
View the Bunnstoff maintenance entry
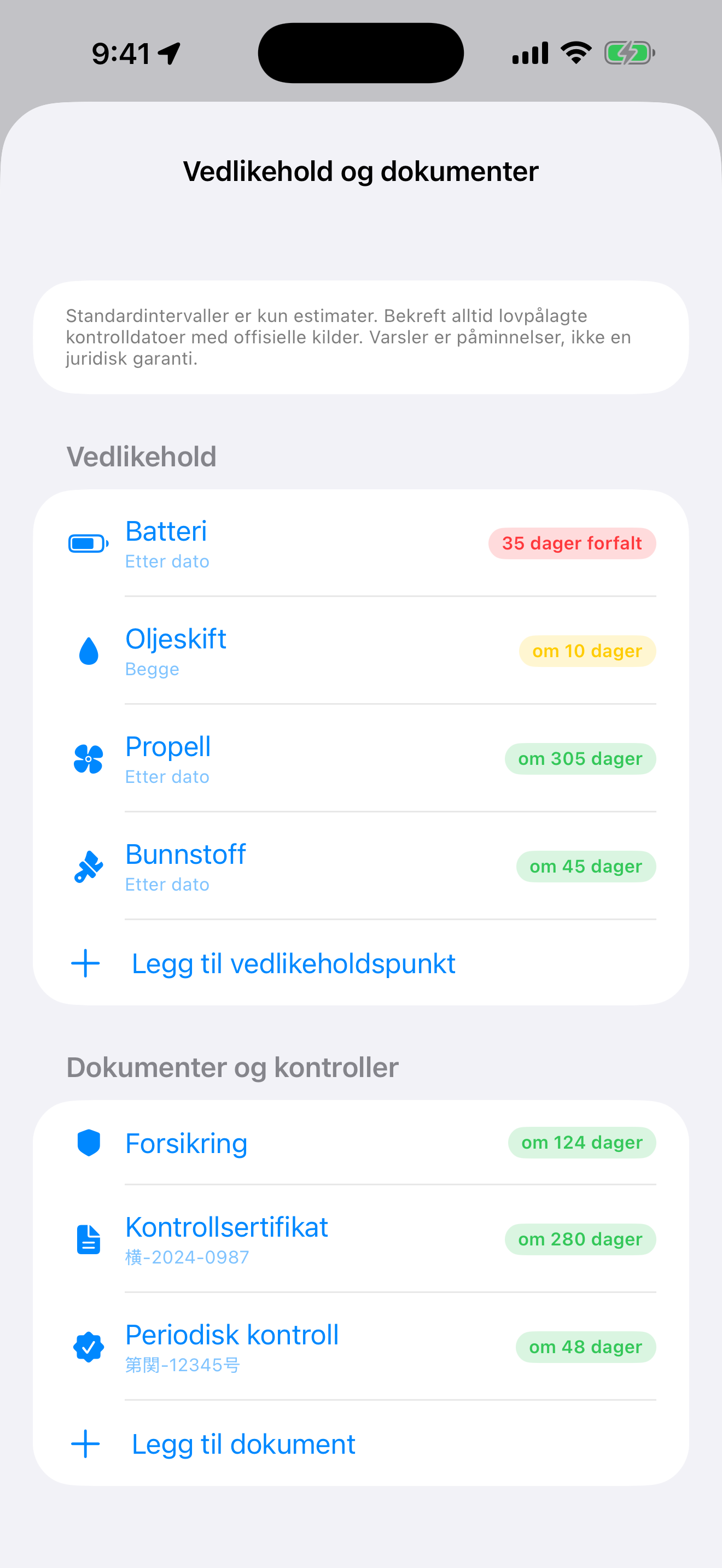tap(361, 866)
